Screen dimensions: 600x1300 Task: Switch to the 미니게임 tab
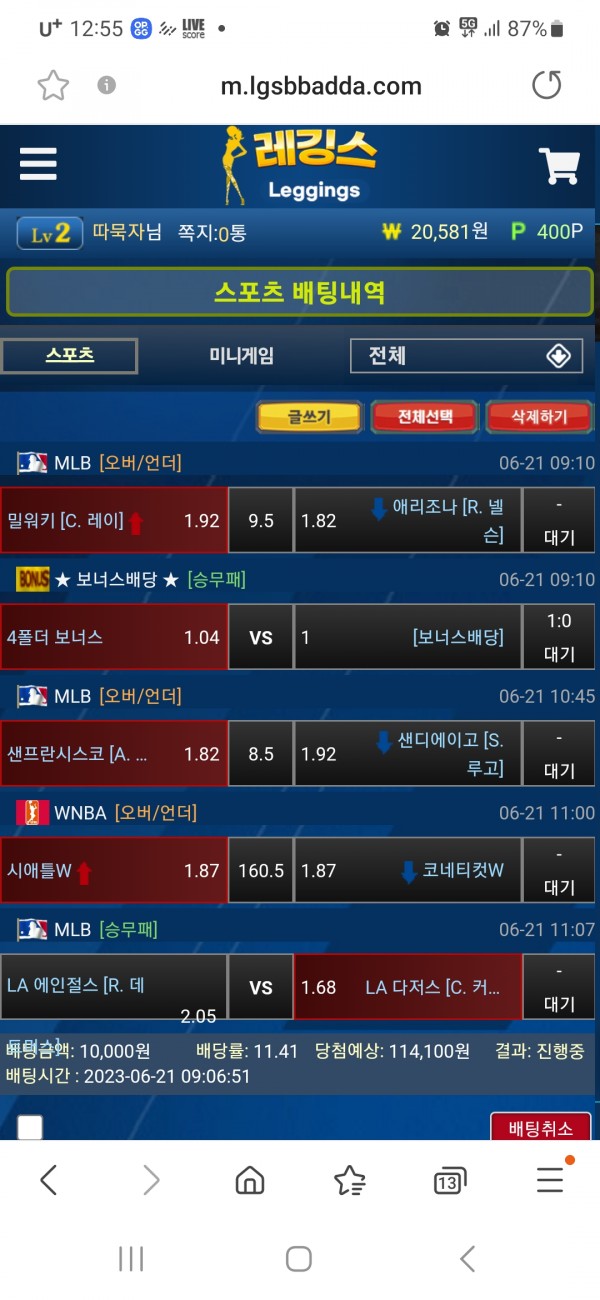[241, 355]
